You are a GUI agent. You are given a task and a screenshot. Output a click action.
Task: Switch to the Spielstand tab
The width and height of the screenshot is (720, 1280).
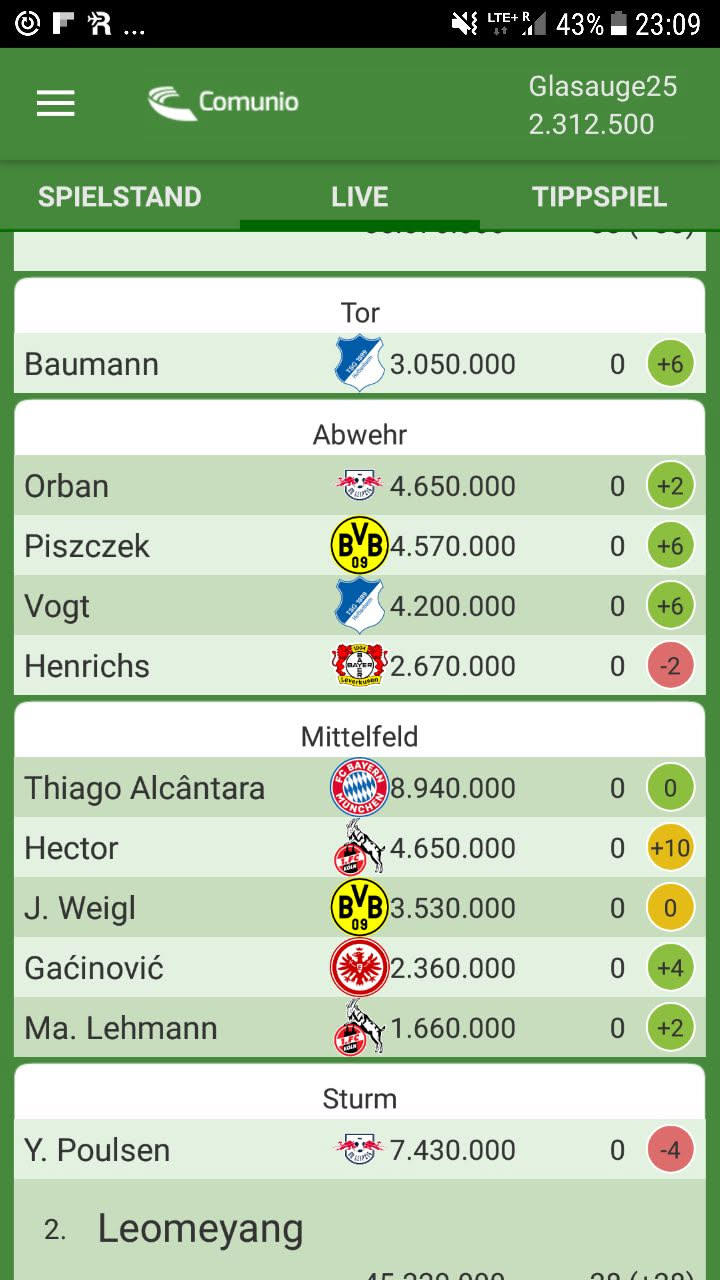pyautogui.click(x=119, y=197)
